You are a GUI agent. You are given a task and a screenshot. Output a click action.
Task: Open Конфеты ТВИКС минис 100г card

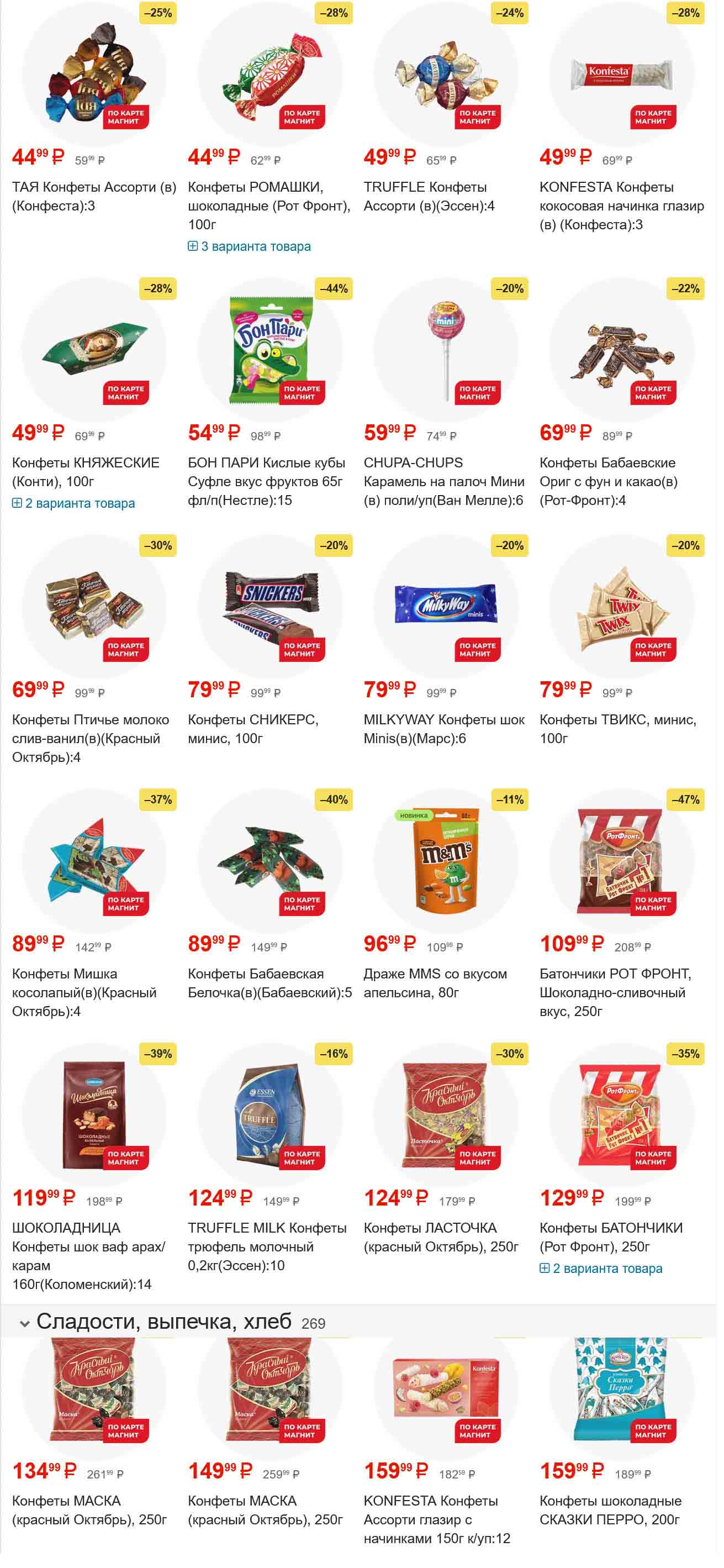tap(617, 729)
